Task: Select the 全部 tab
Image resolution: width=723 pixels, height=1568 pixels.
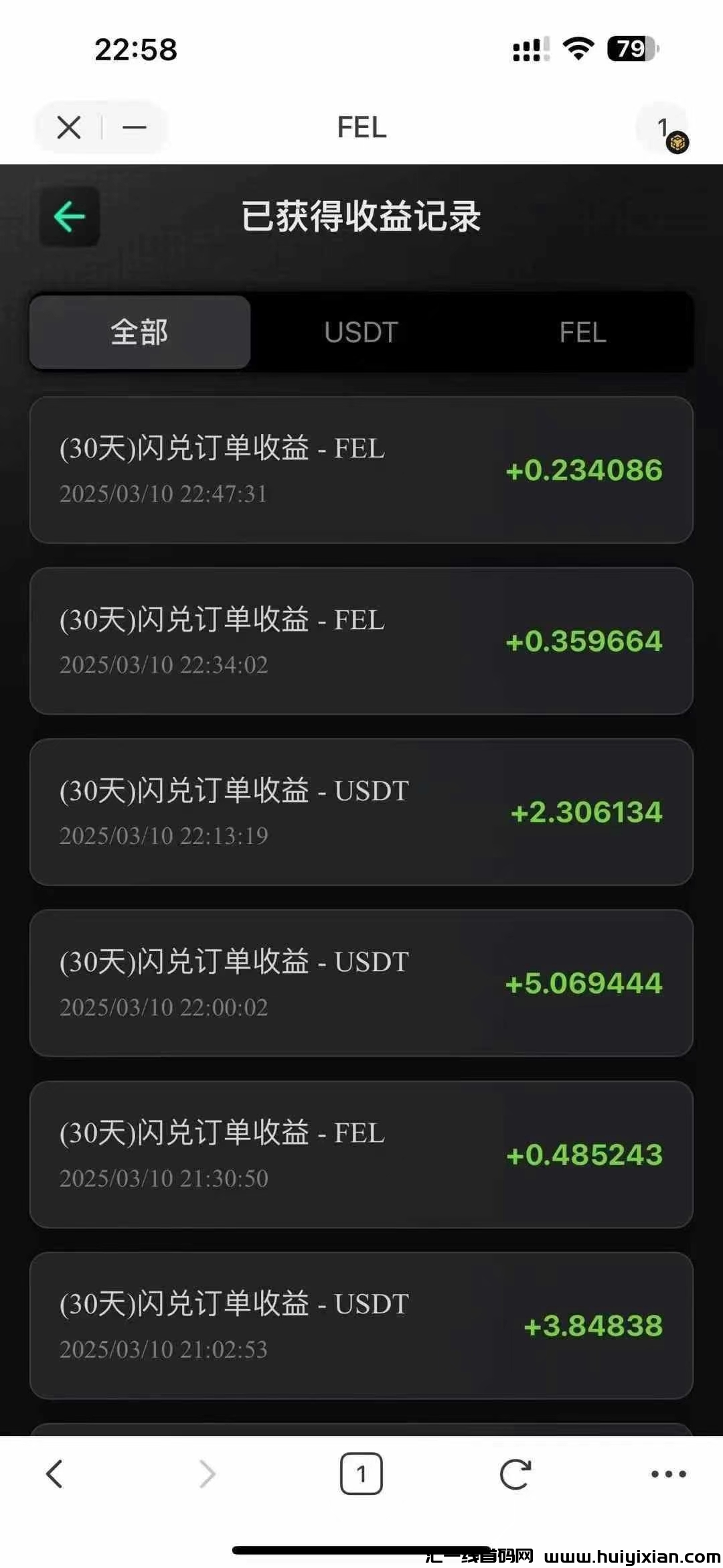Action: [x=140, y=332]
